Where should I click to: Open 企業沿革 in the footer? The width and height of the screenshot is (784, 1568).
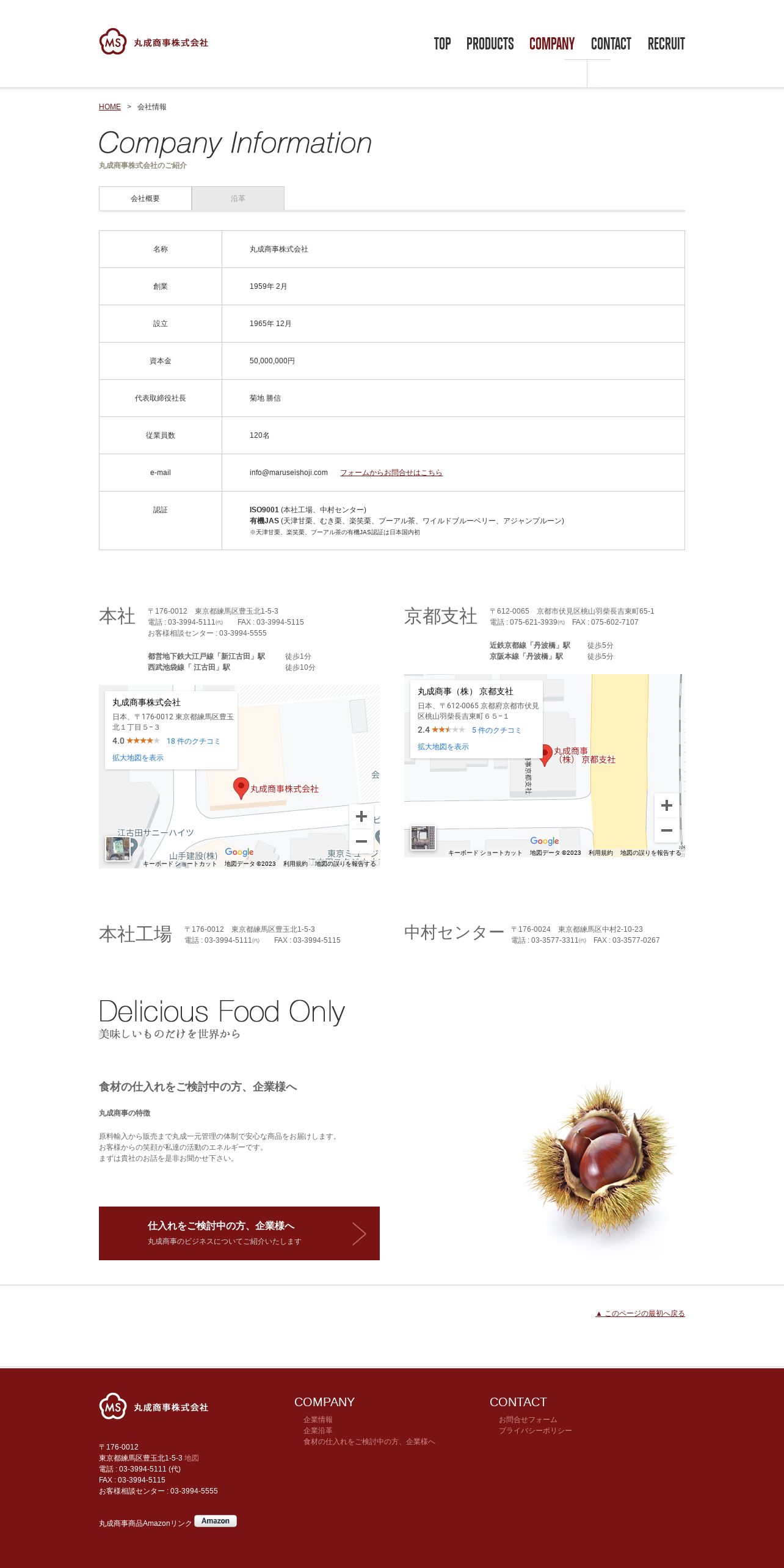point(318,1431)
